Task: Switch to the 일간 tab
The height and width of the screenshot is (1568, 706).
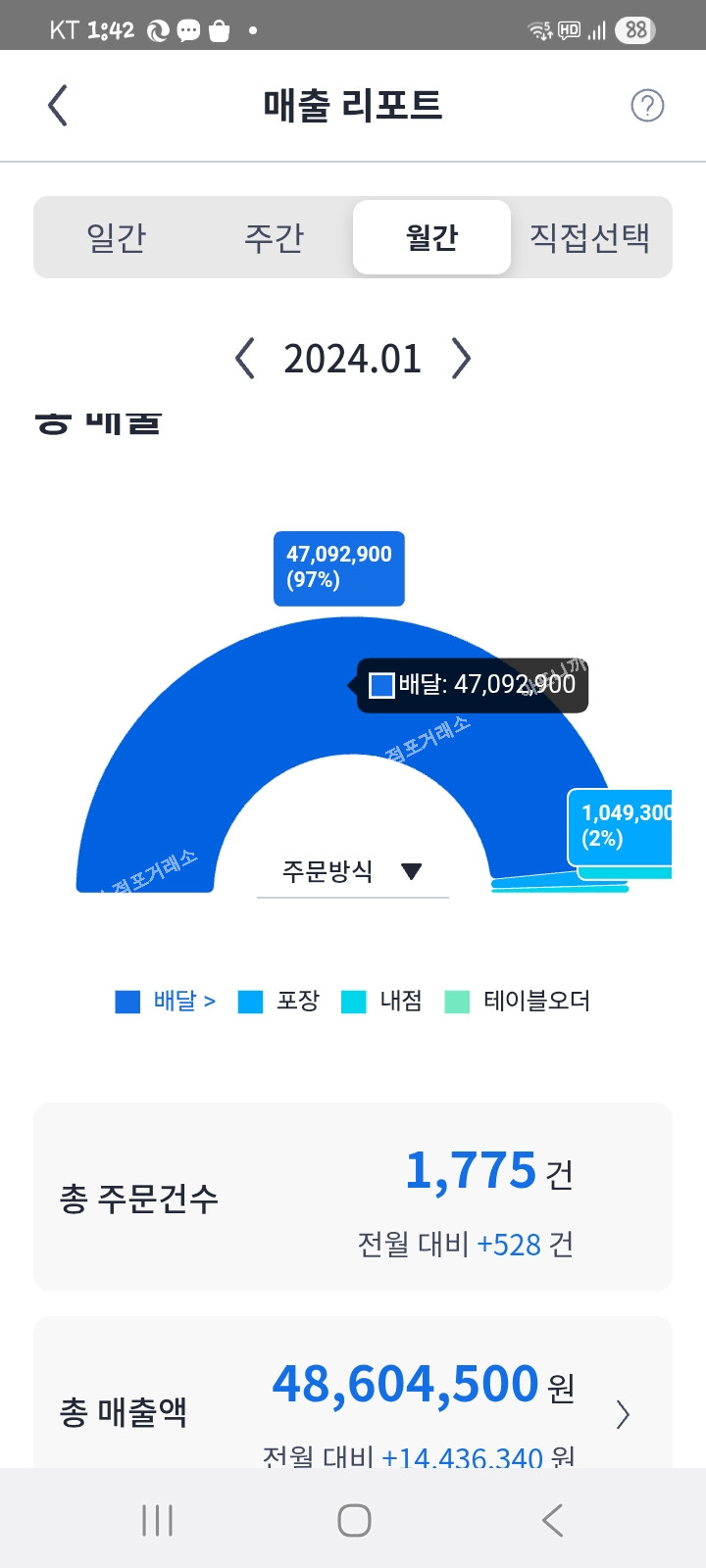Action: (116, 237)
